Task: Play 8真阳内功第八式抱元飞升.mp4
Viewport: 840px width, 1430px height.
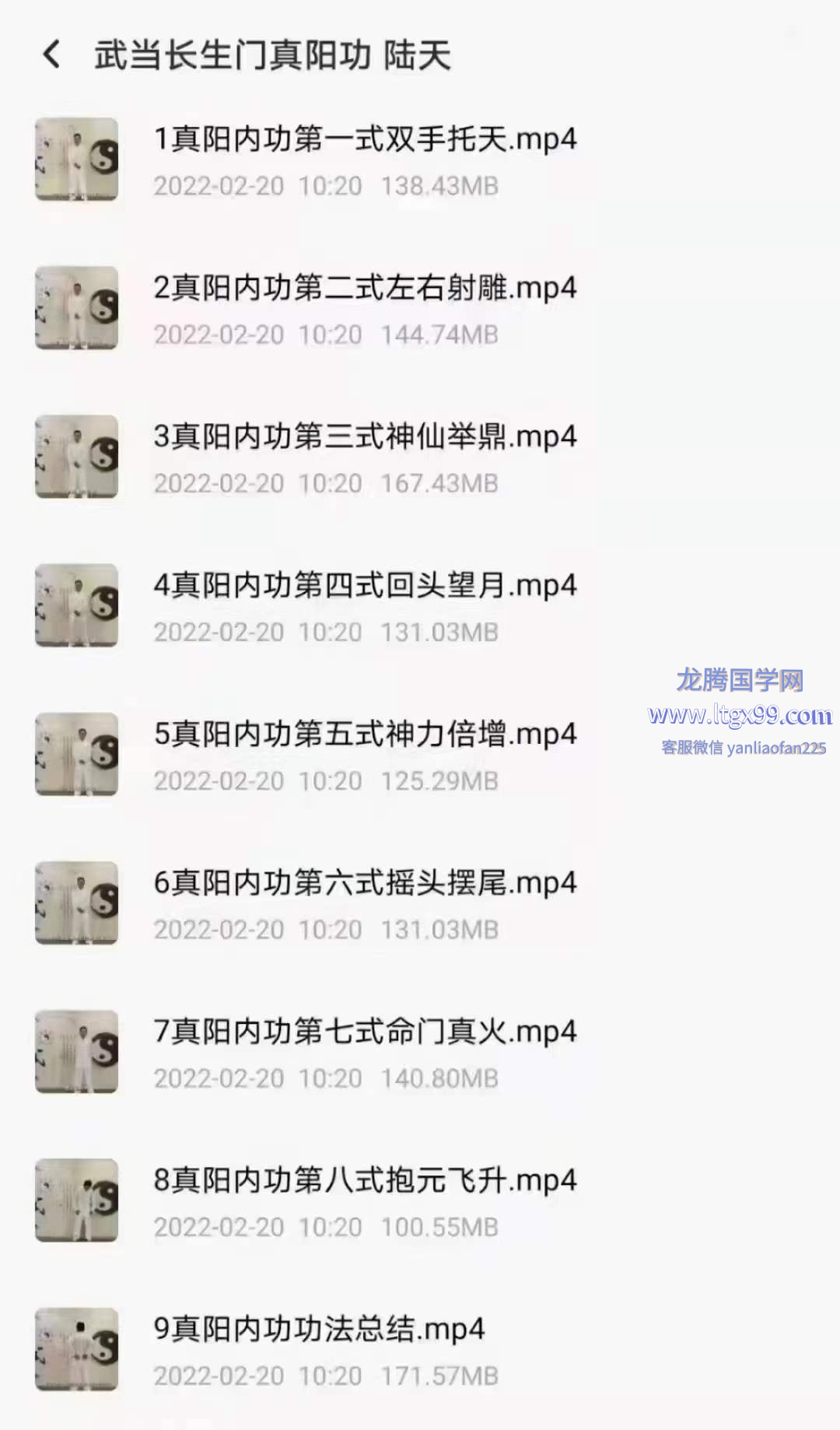Action: click(x=365, y=1180)
